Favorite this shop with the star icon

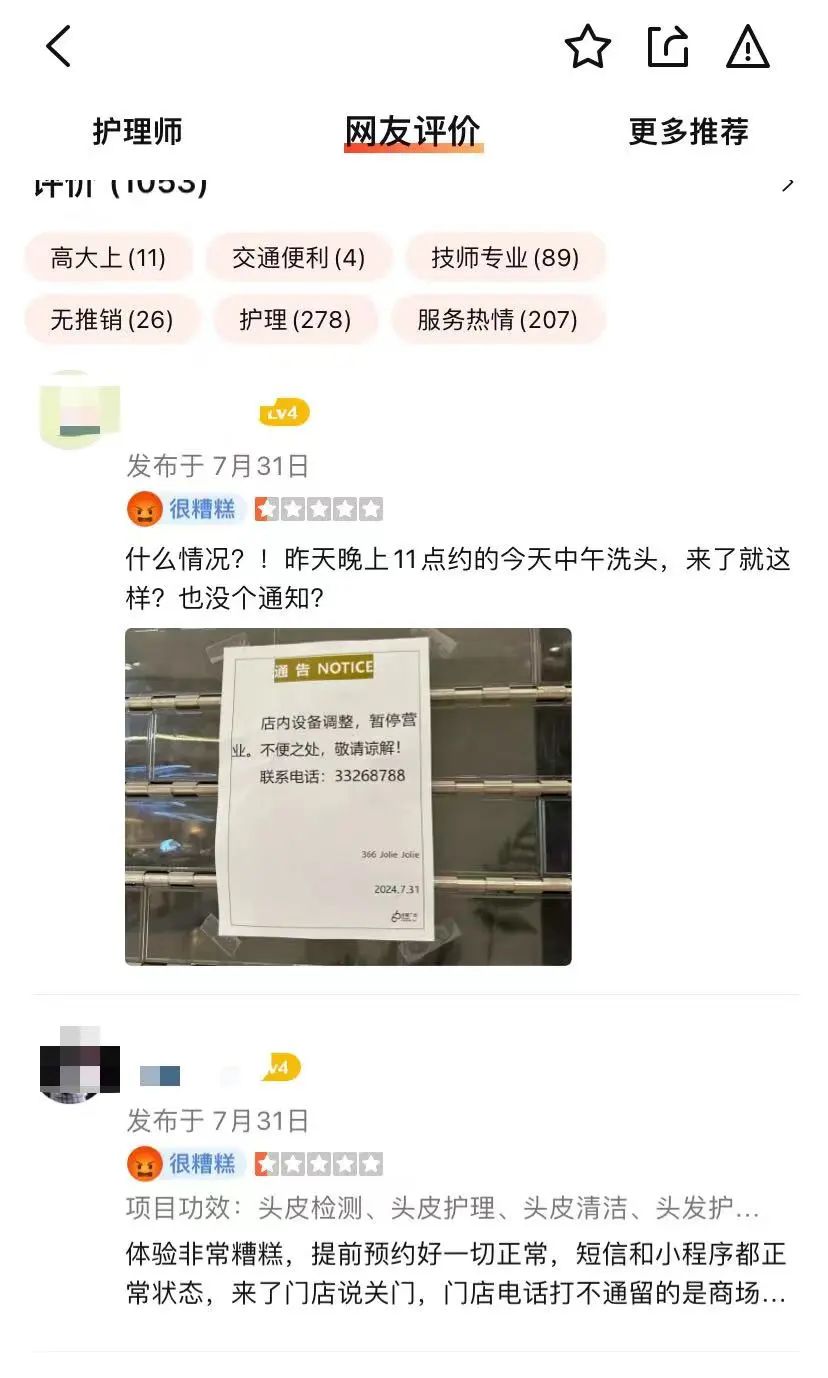pos(587,47)
